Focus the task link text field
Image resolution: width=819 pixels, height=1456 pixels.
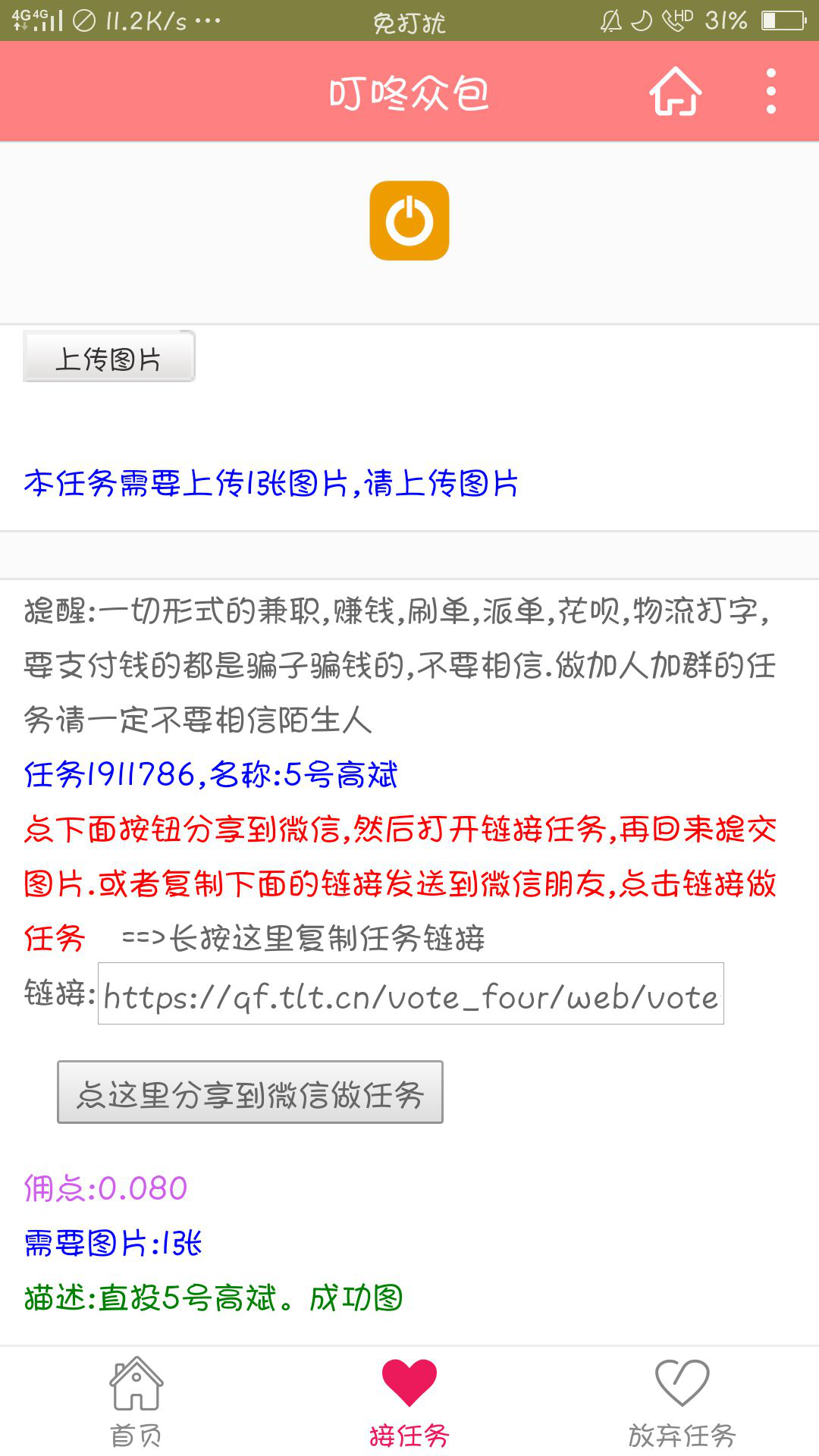410,994
